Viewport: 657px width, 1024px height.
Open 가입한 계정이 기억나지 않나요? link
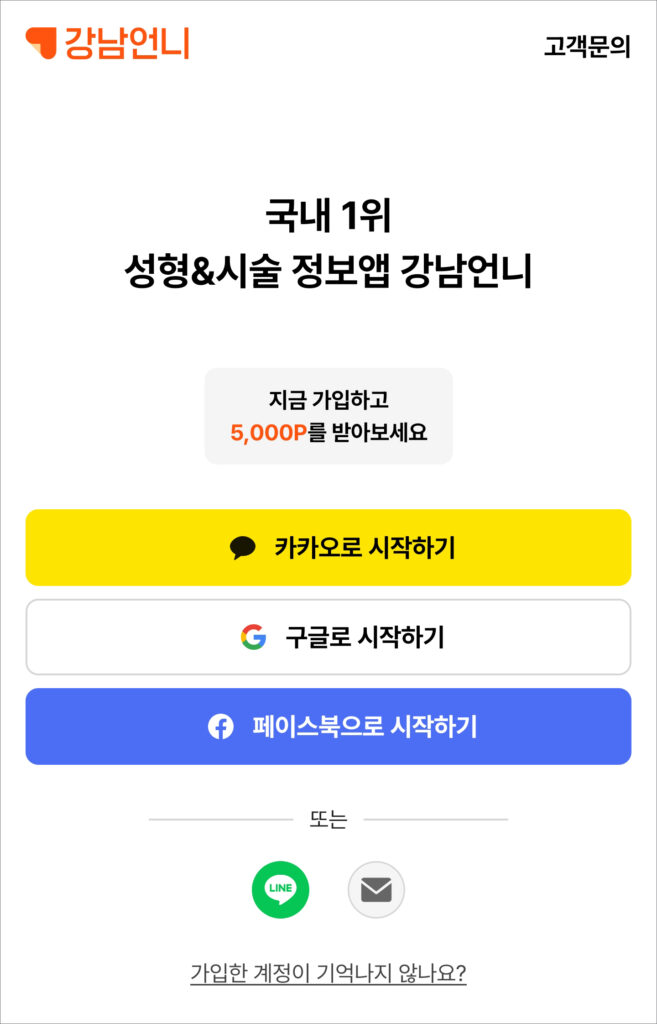328,972
